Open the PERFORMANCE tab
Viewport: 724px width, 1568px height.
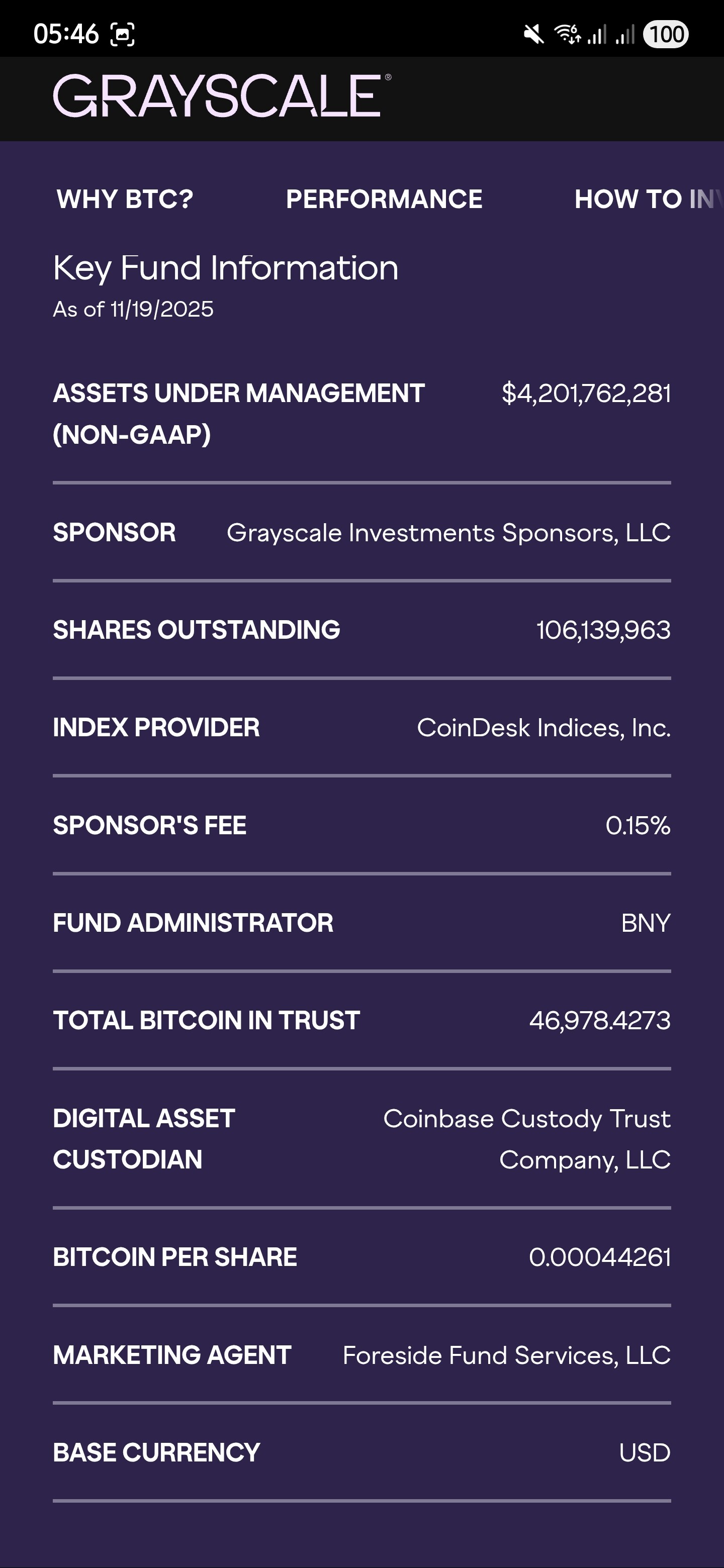click(384, 199)
